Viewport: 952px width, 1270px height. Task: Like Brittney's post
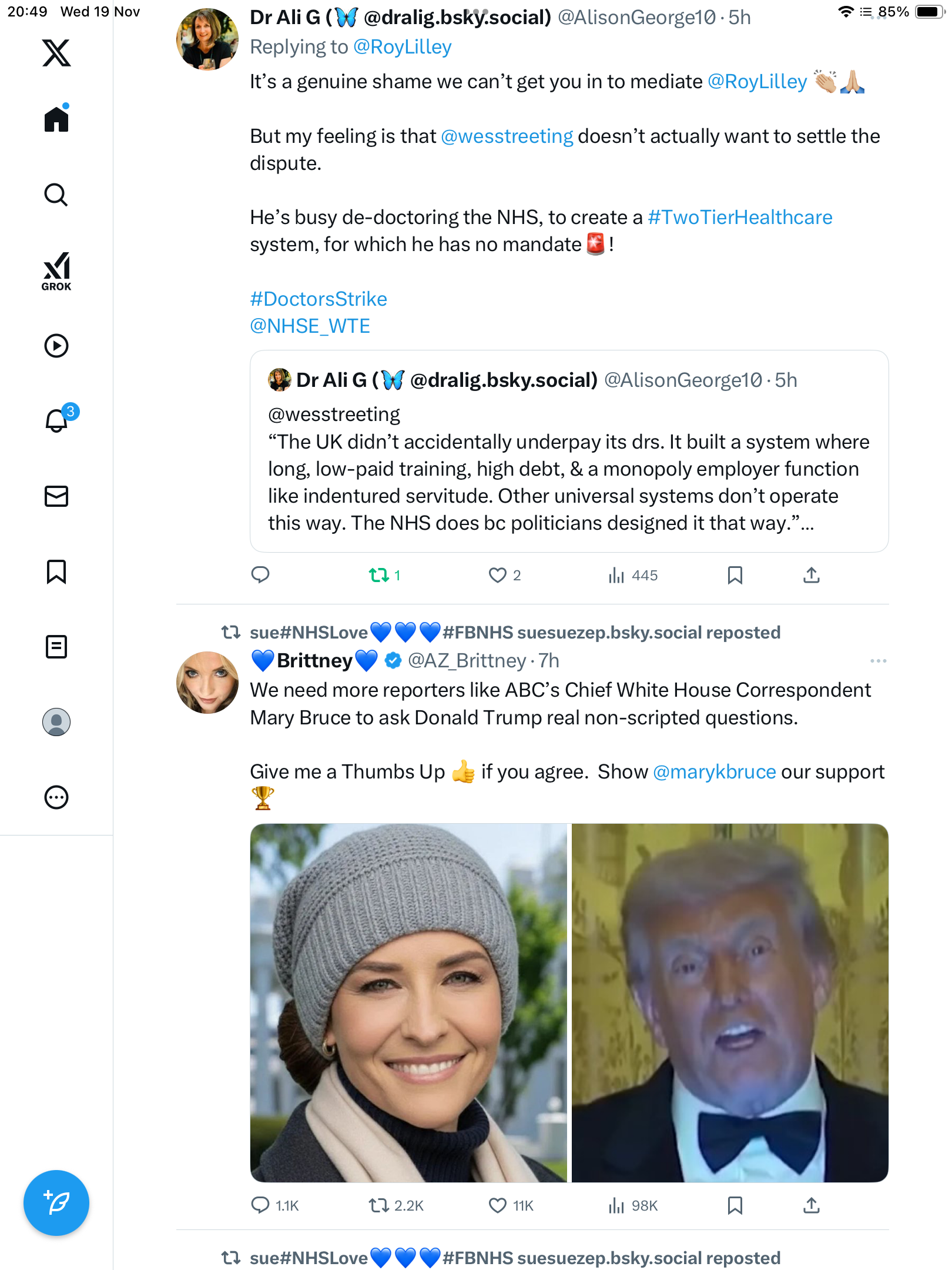[498, 1205]
